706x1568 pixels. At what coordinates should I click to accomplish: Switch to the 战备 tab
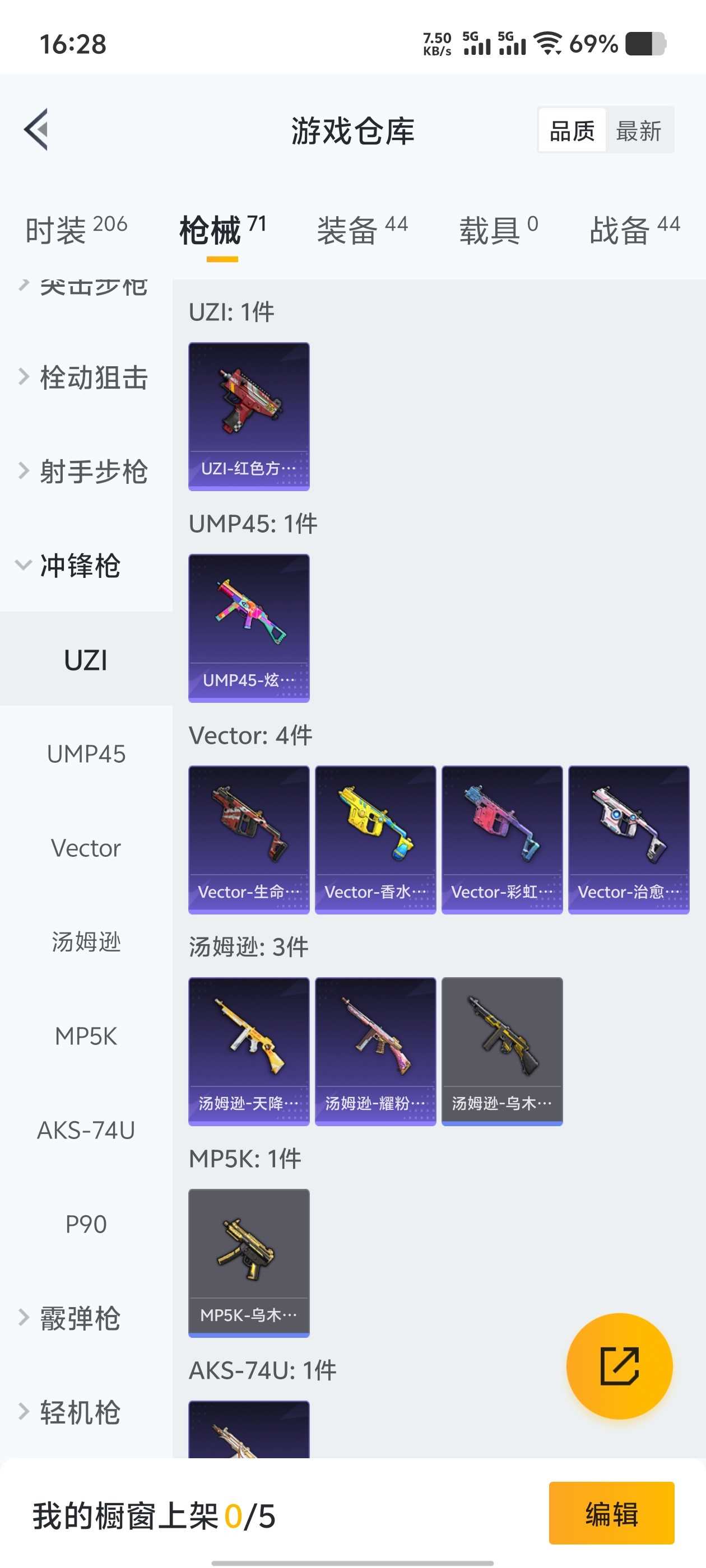[634, 230]
